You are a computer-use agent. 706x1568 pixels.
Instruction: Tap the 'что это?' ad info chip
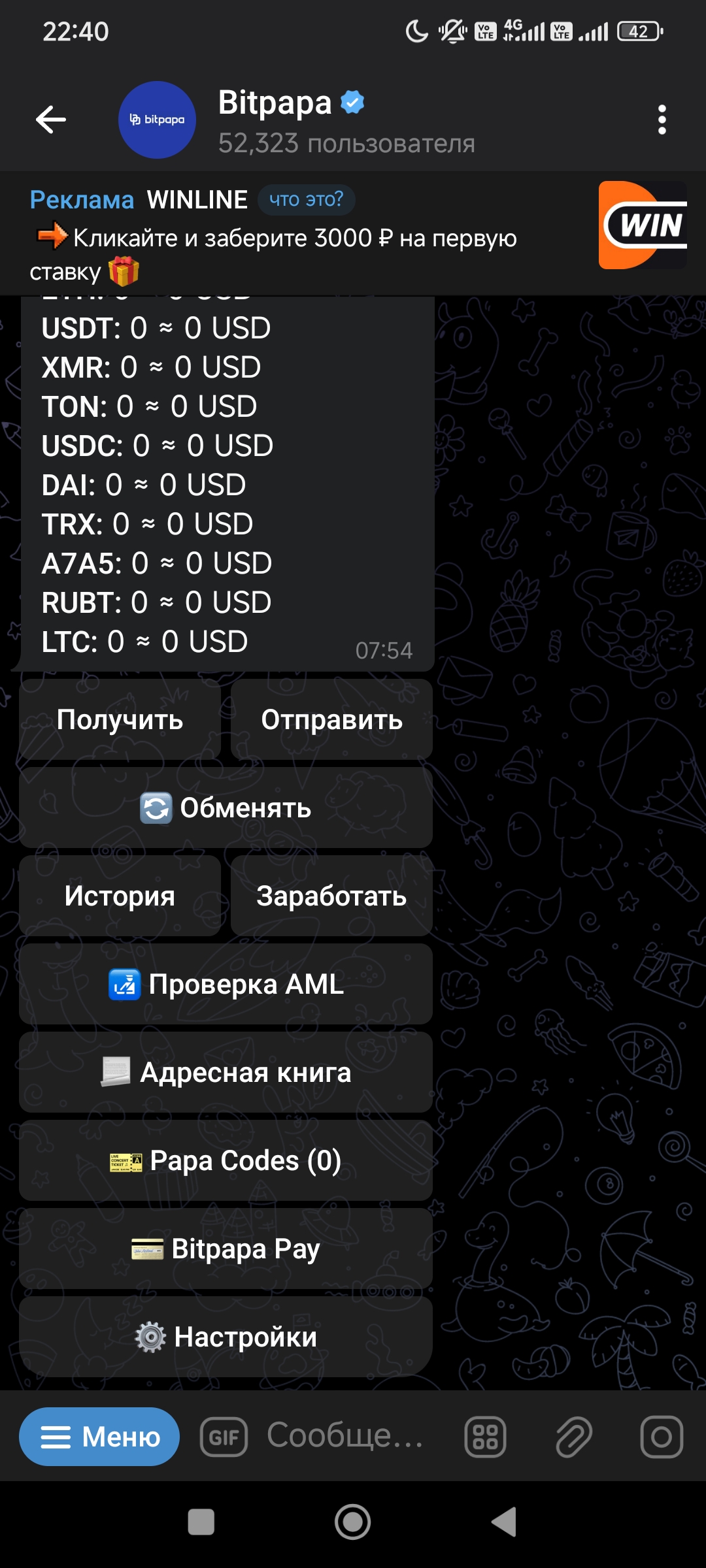click(306, 200)
